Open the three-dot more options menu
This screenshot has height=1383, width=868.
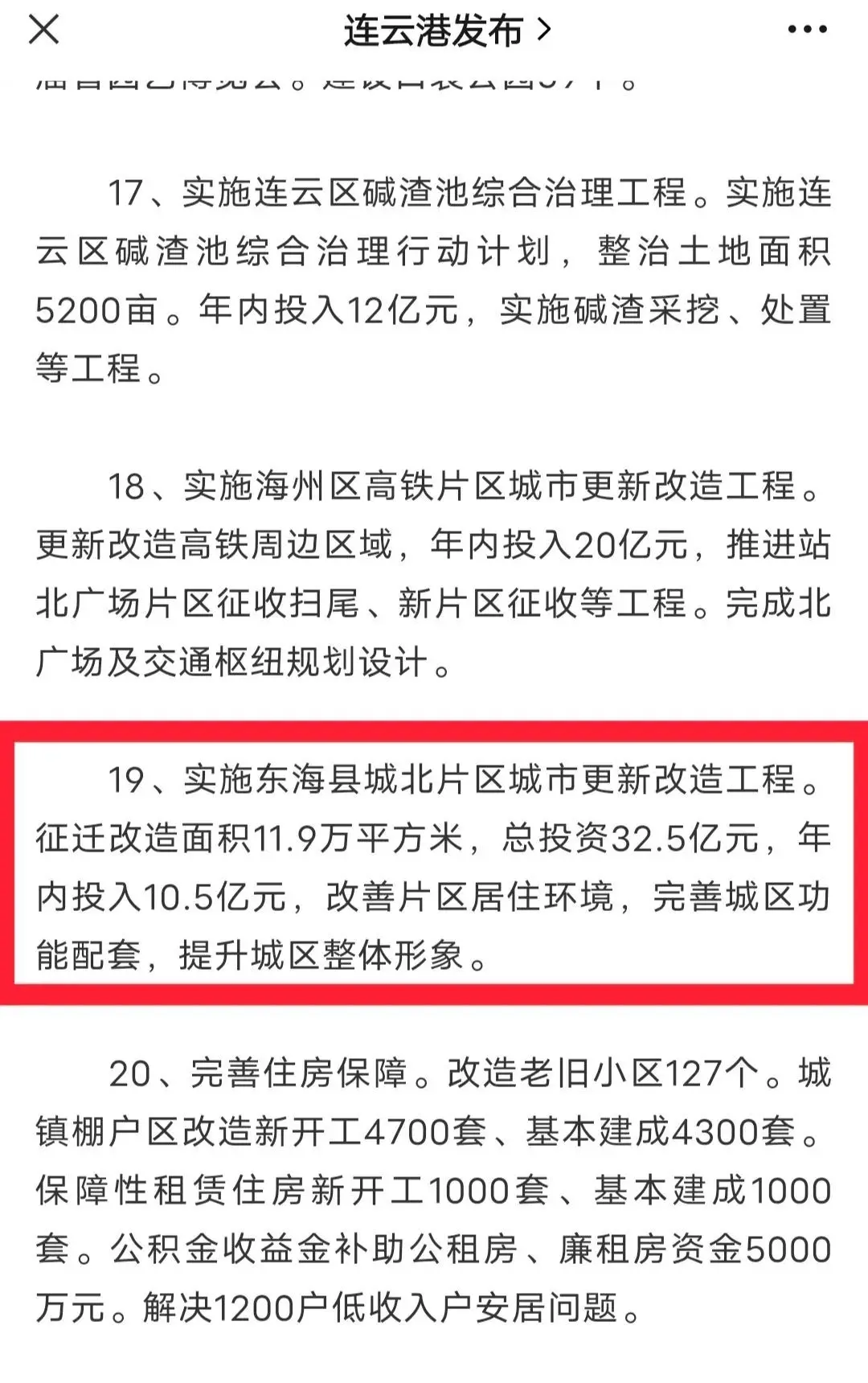[x=806, y=31]
